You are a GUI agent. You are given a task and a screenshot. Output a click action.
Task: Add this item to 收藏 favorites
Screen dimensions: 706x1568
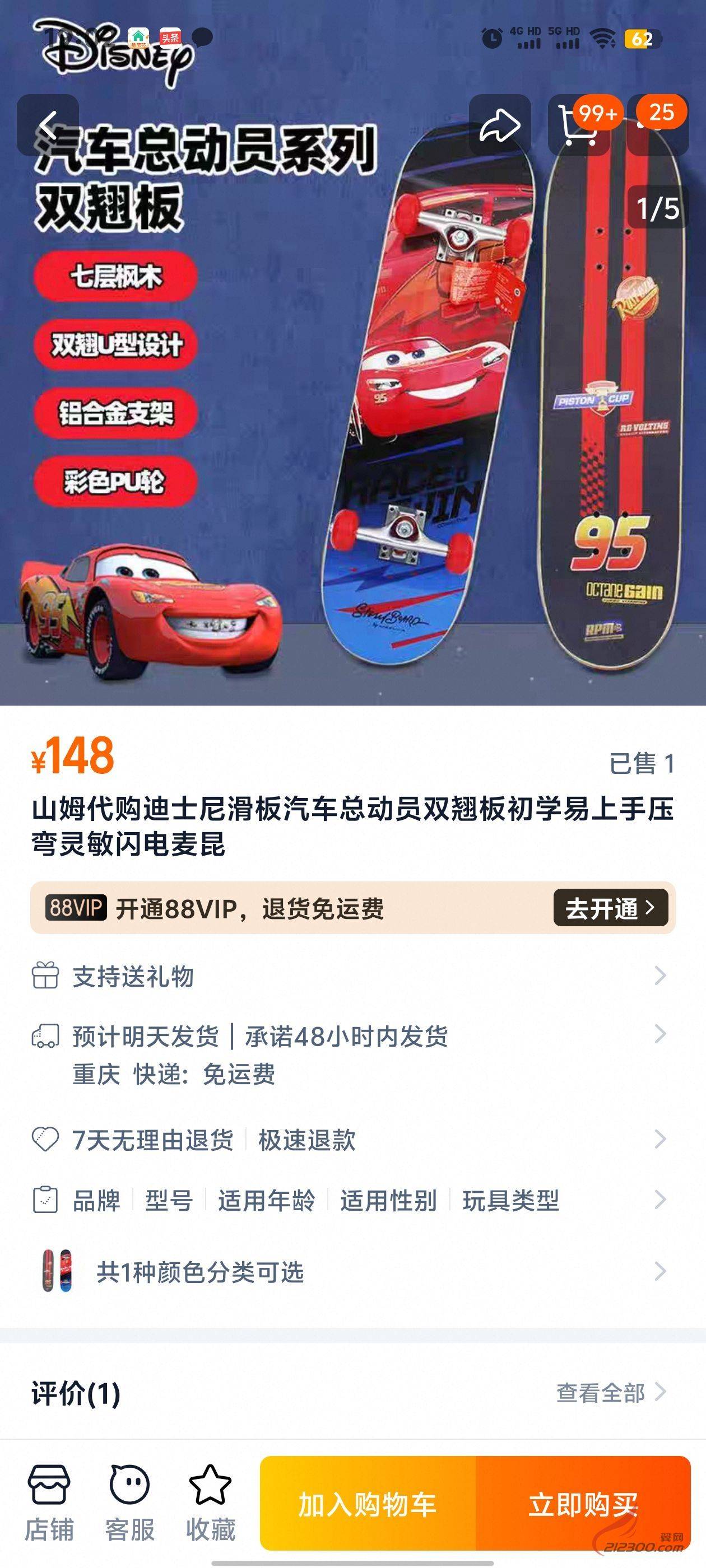pos(210,1502)
